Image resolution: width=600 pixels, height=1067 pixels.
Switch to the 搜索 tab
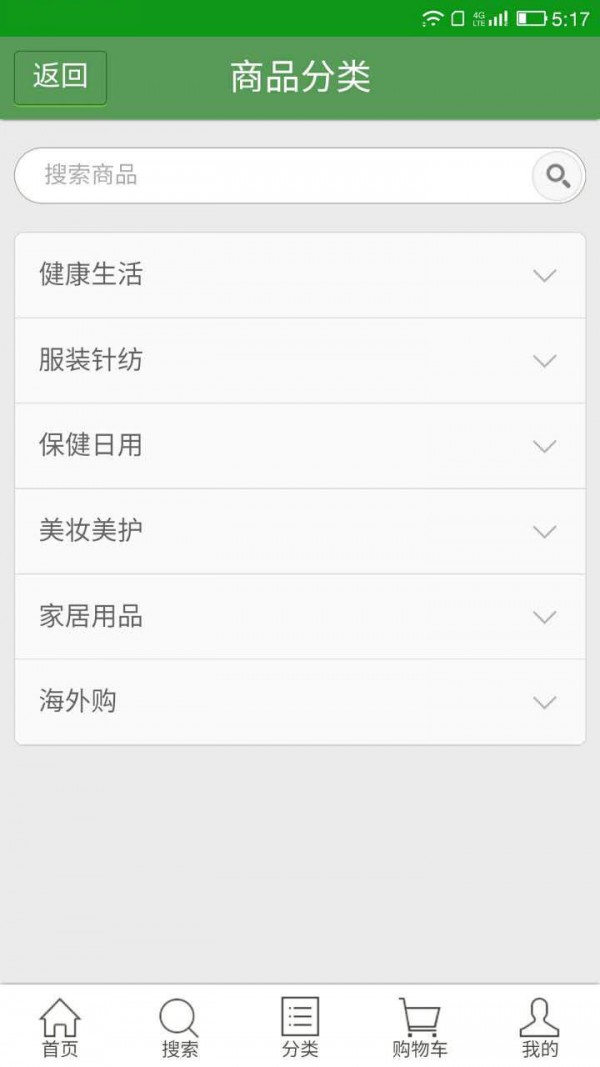coord(180,1027)
